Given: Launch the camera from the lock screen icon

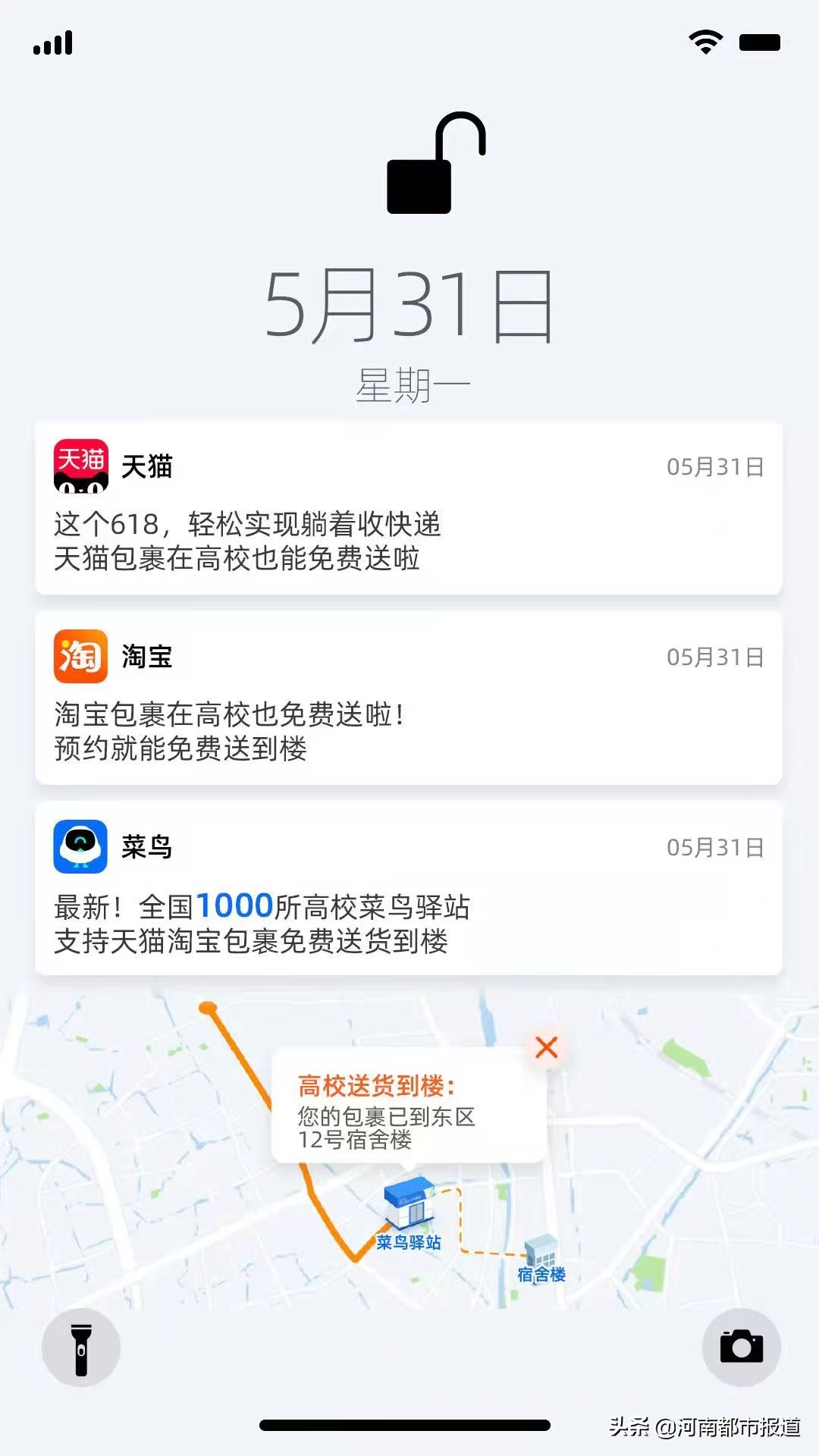Looking at the screenshot, I should click(742, 1345).
